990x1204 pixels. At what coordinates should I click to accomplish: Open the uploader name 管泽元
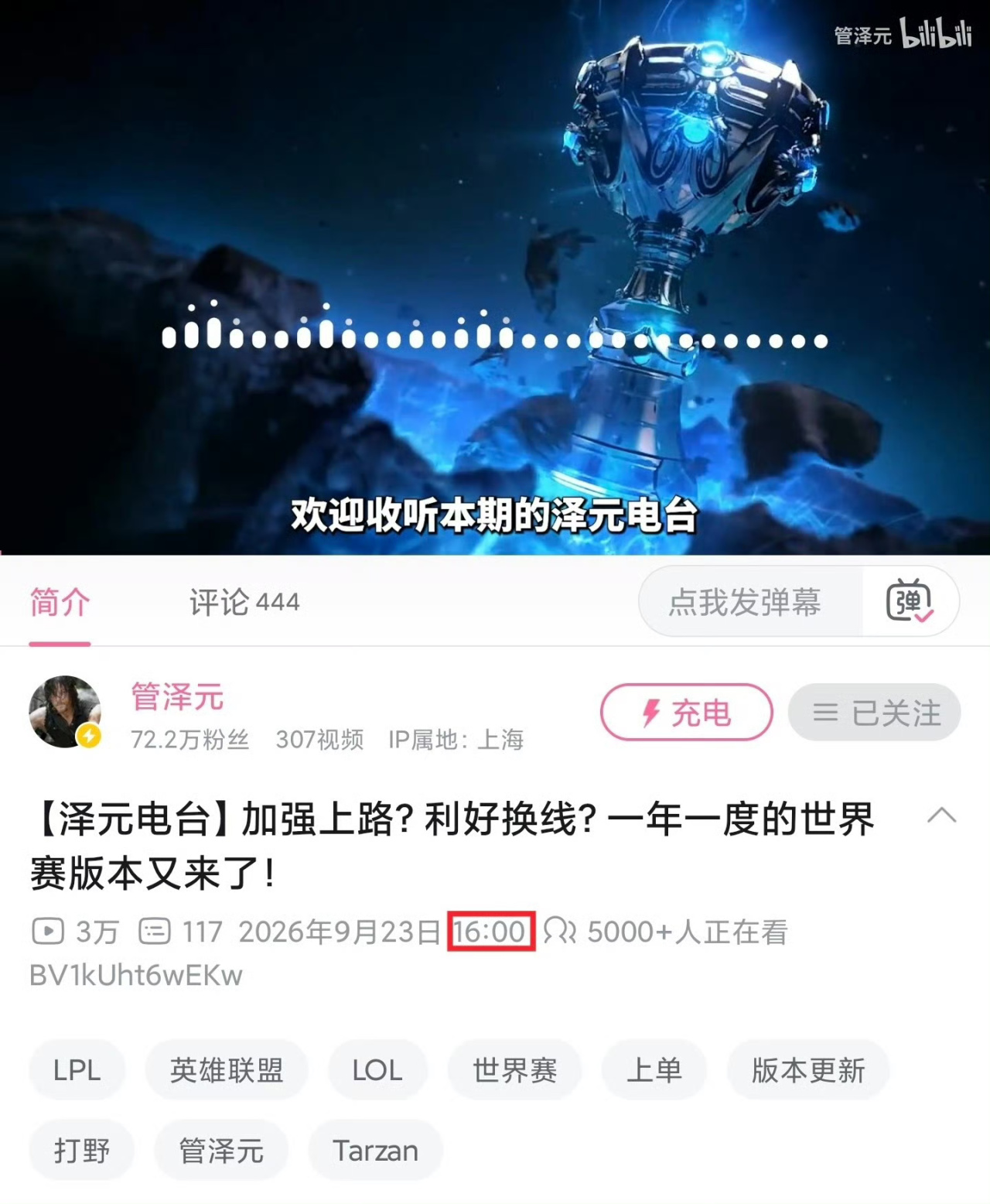pos(177,696)
